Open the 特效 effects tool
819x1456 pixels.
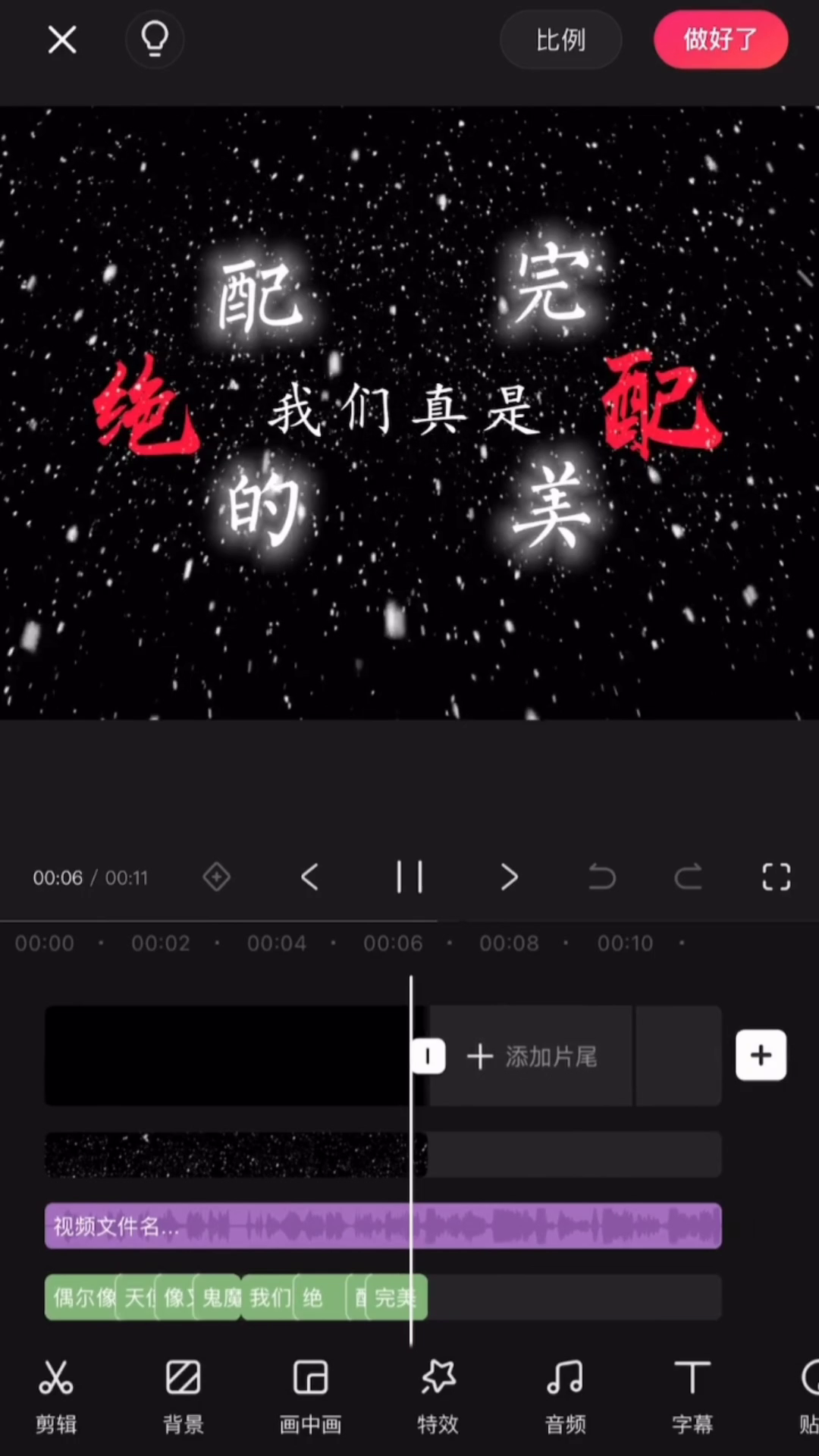(x=438, y=1396)
